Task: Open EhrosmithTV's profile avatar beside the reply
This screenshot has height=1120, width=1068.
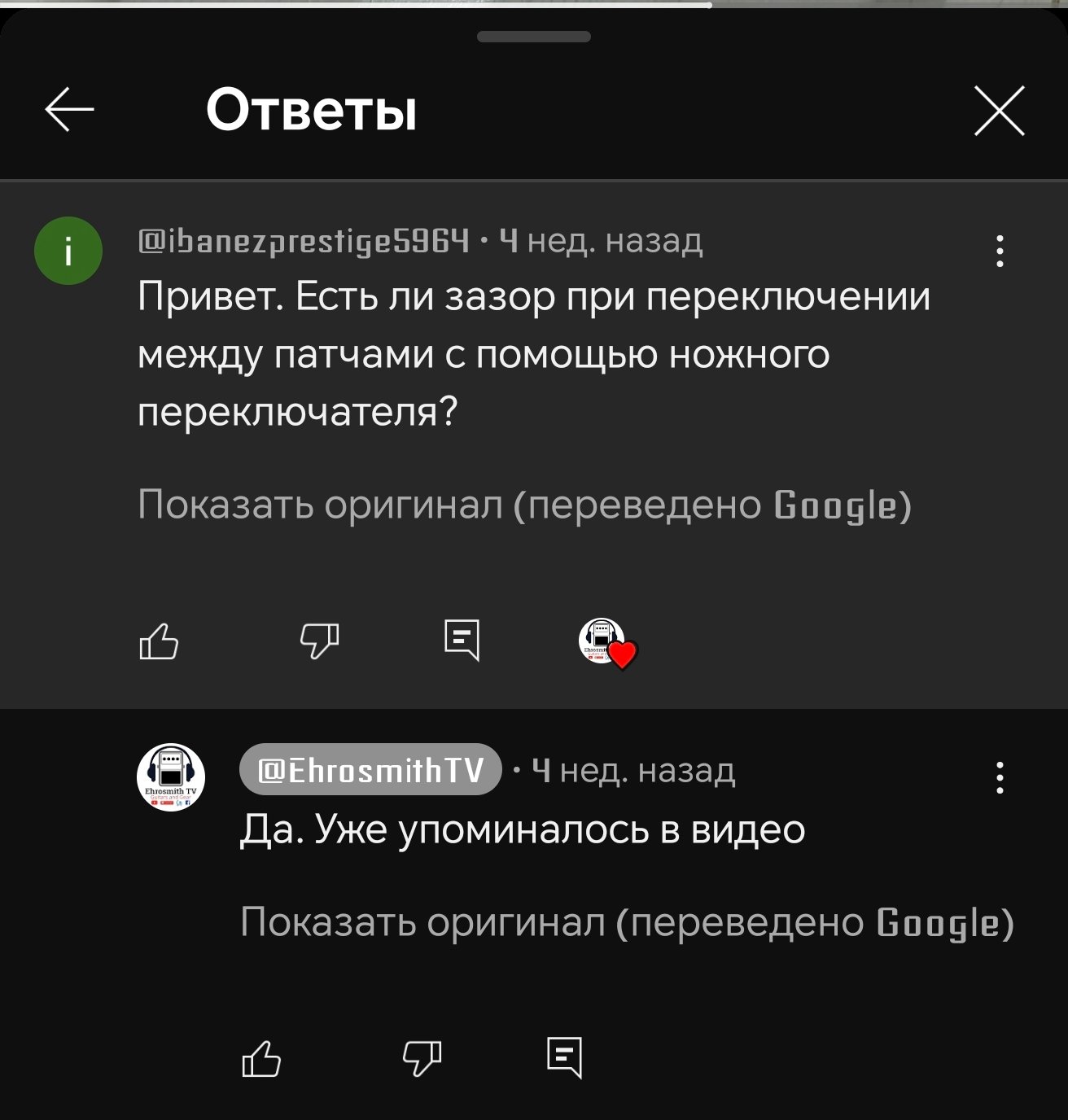Action: coord(170,777)
